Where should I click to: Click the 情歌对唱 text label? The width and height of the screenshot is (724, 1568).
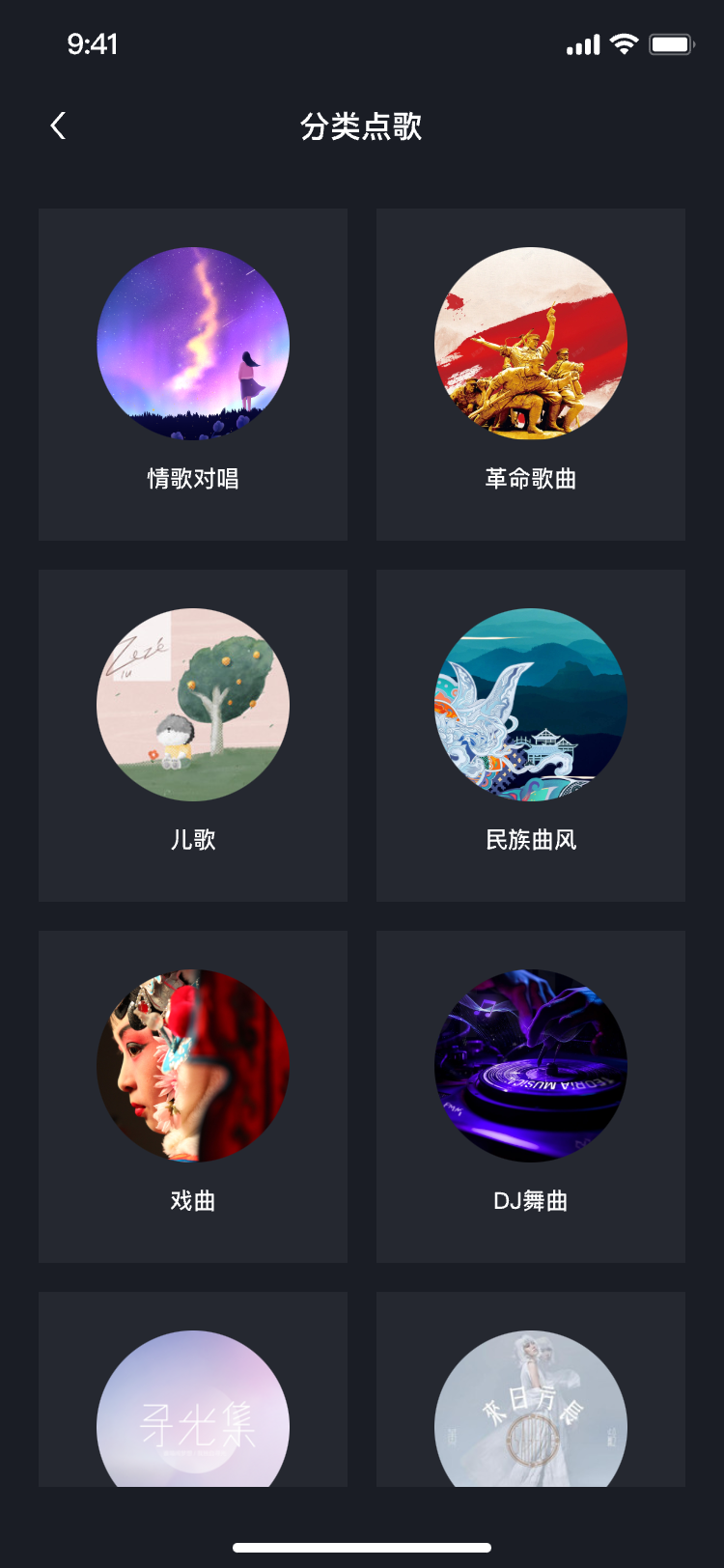[192, 478]
